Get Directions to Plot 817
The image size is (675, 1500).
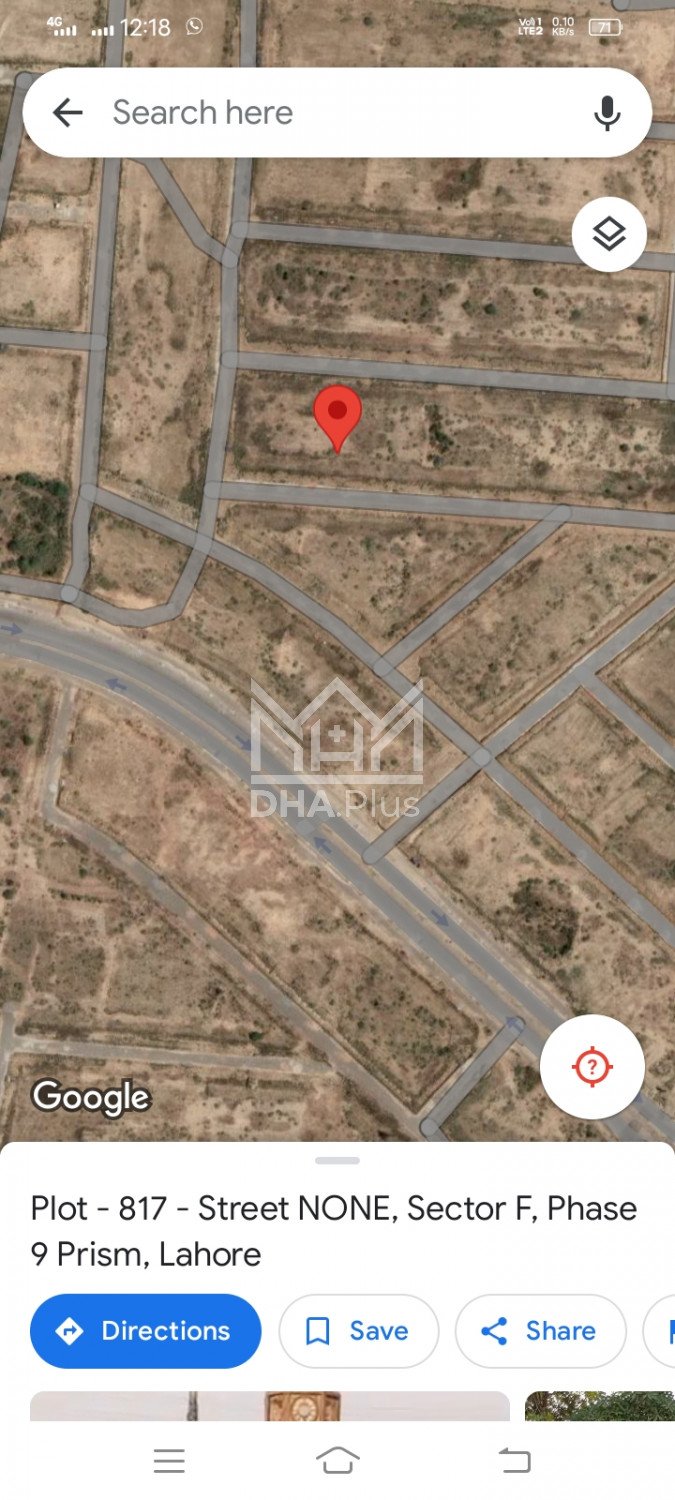pyautogui.click(x=146, y=1331)
